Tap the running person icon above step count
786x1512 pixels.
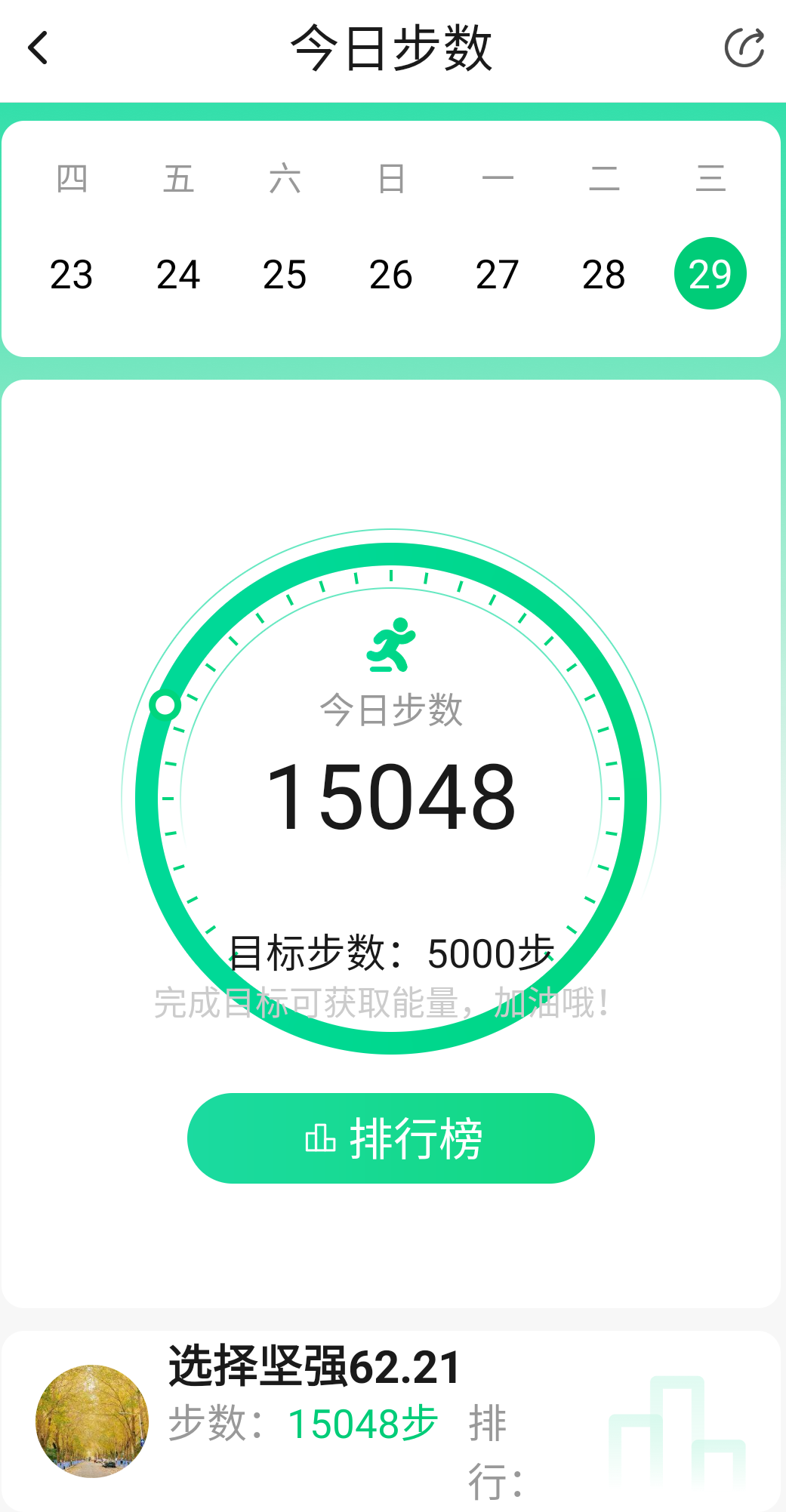(x=393, y=645)
